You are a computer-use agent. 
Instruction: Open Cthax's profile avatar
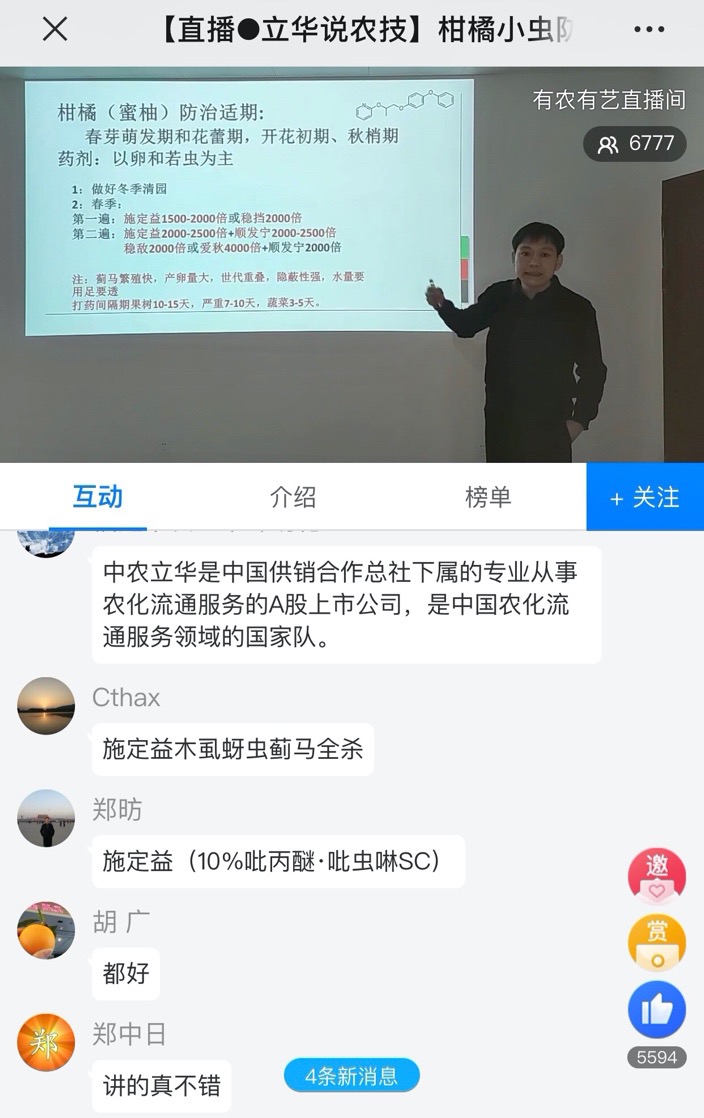(46, 706)
